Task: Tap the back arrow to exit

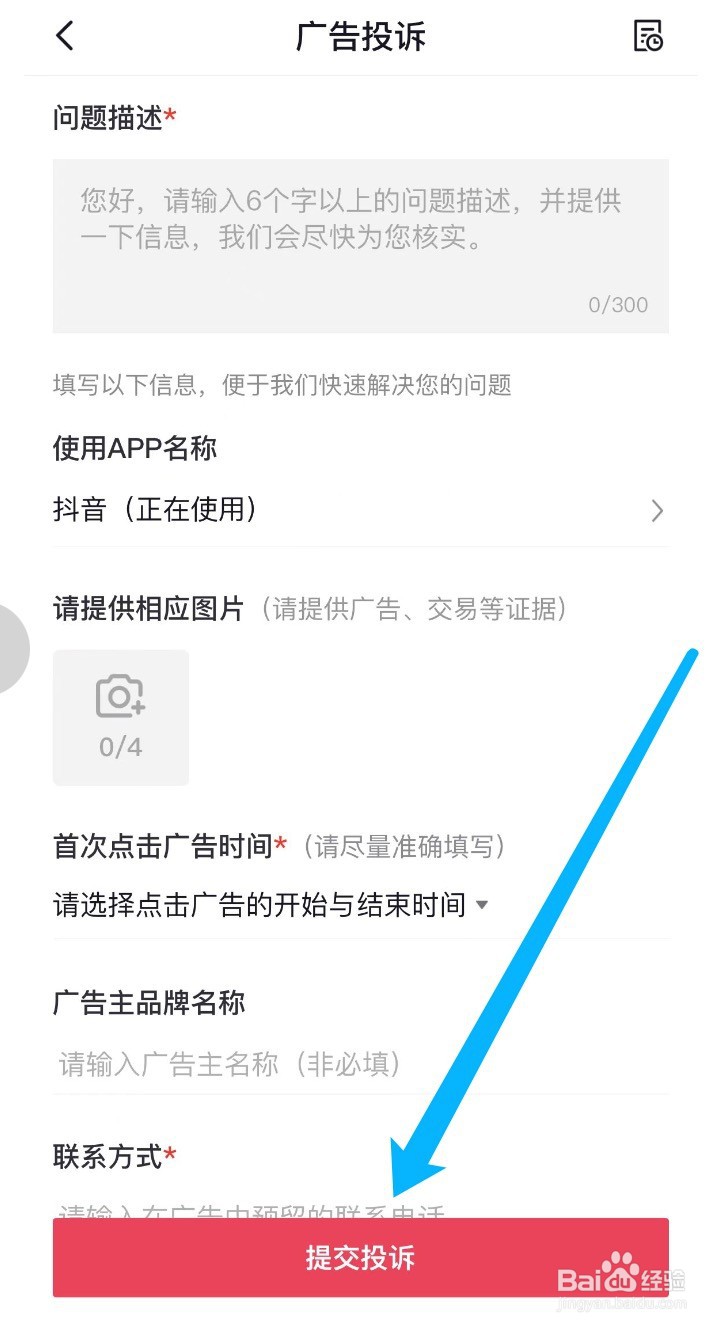Action: pos(64,36)
